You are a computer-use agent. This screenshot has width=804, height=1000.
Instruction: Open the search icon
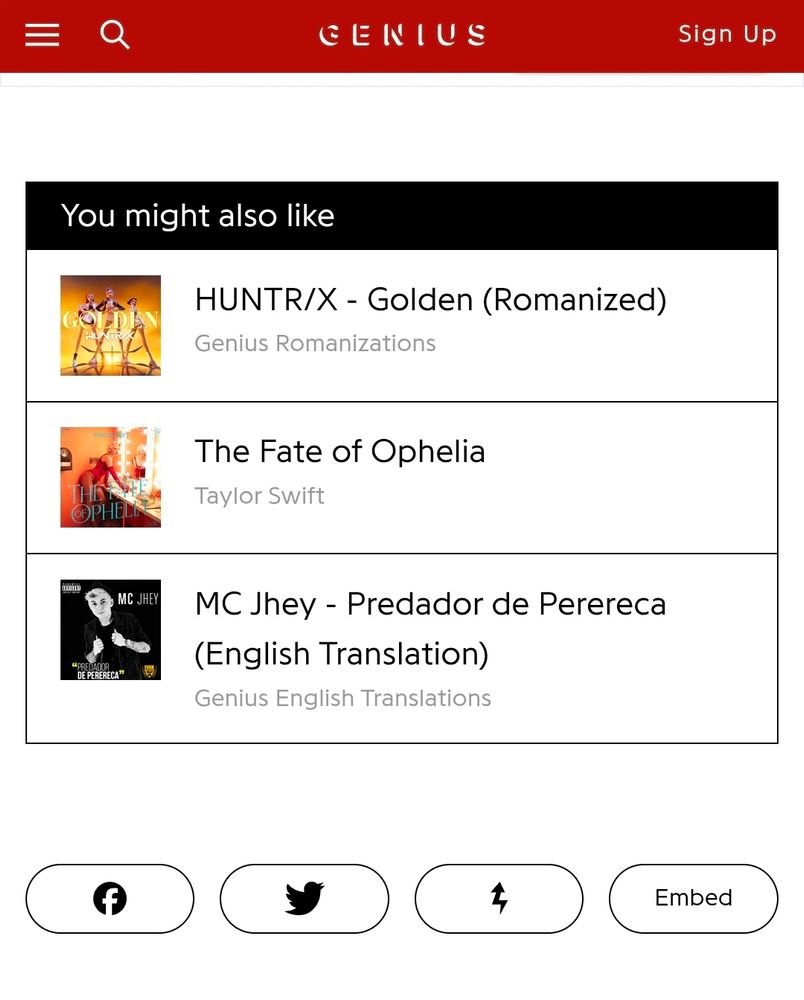point(115,35)
